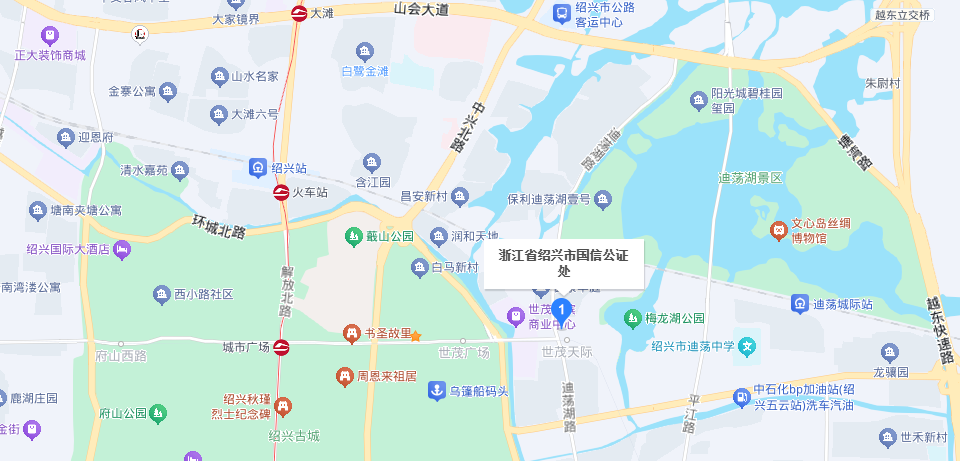Select the 大滩 metro station marker
This screenshot has height=461, width=960.
(299, 14)
